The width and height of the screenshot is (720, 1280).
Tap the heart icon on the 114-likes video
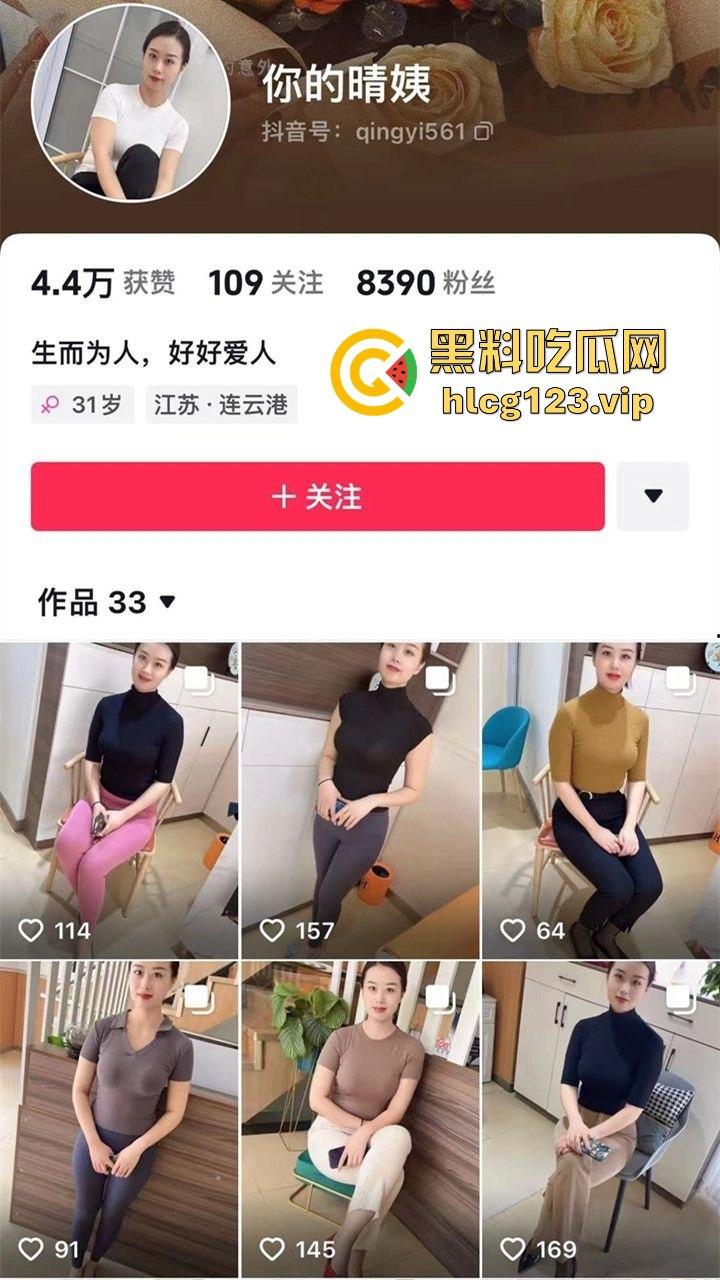coord(33,928)
